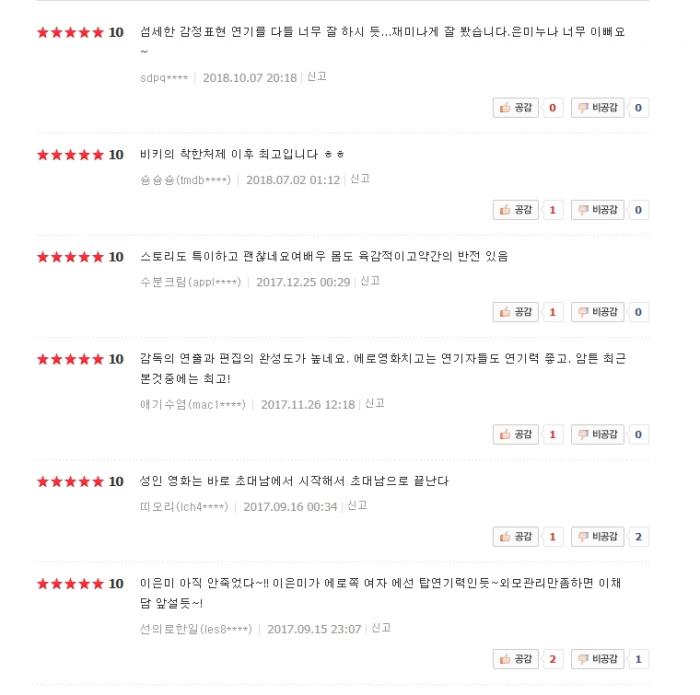Like the review by tmdb****
This screenshot has width=700, height=695.
coord(516,210)
